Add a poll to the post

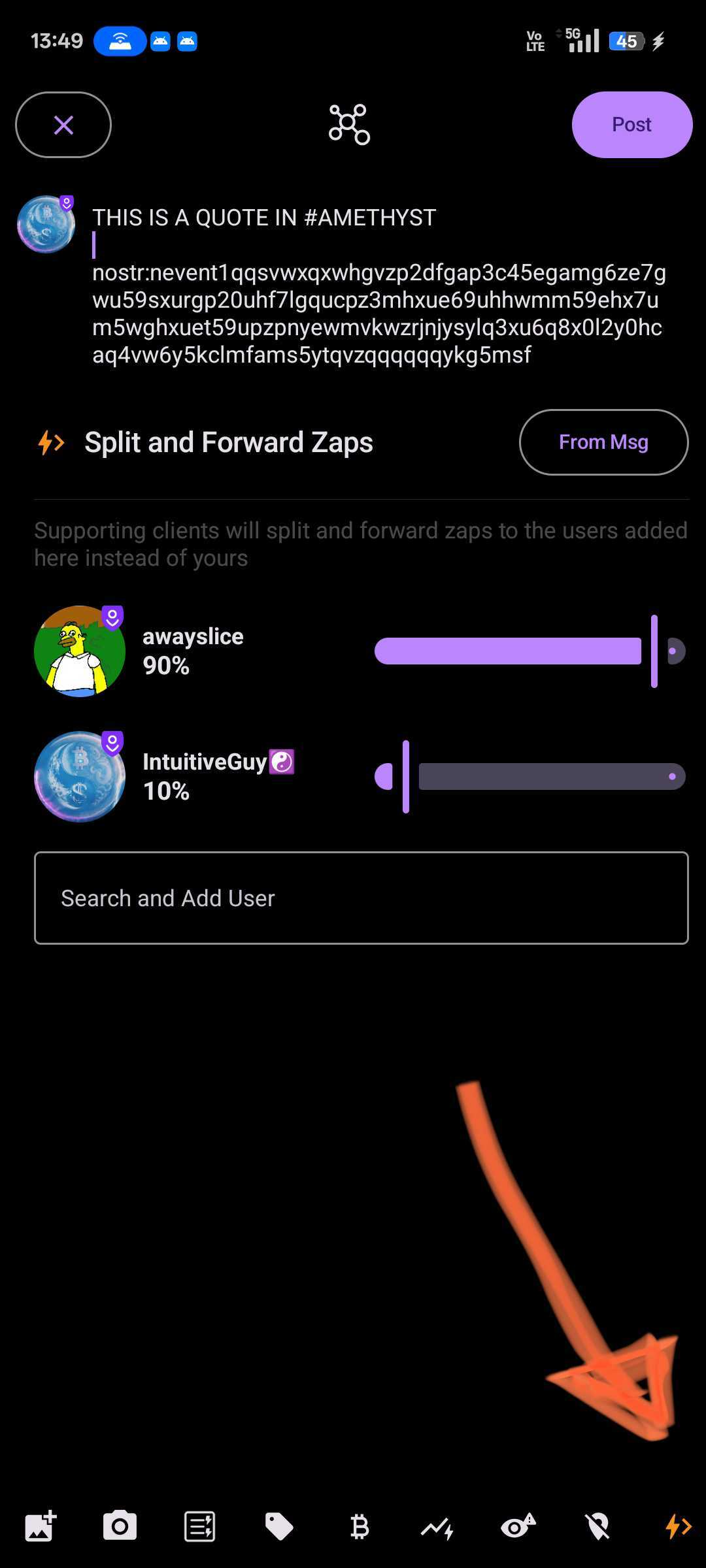200,1527
